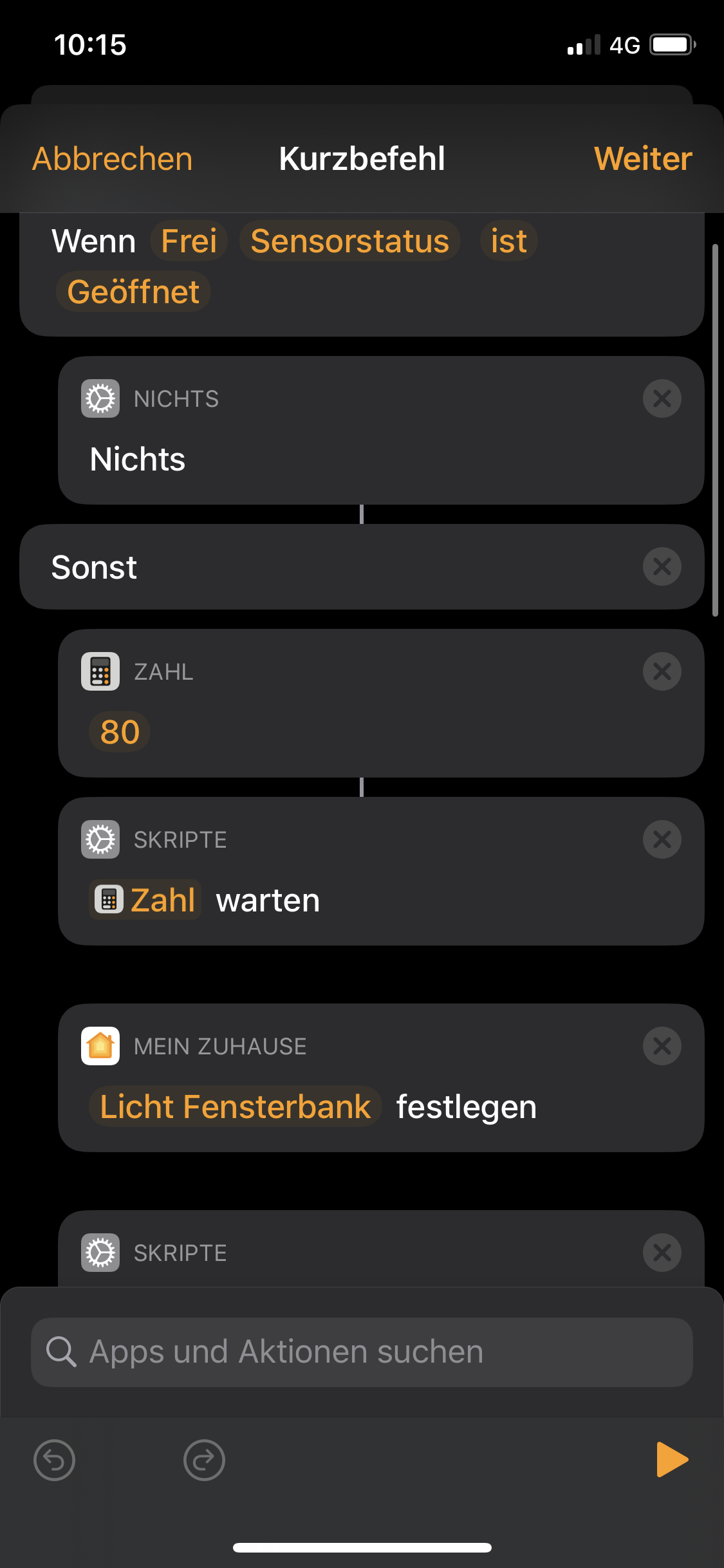This screenshot has width=724, height=1568.
Task: Edit the Geöffnet condition value
Action: [133, 292]
